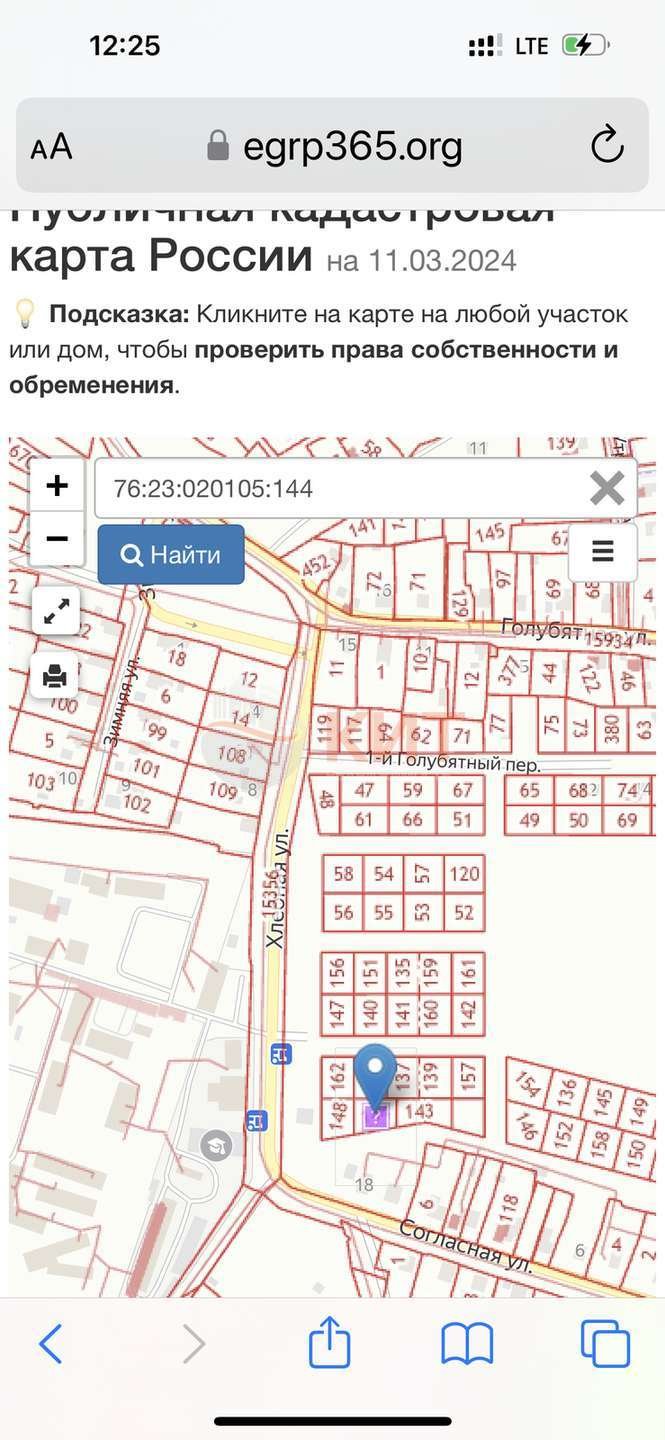Open Safari bookmarks
The image size is (665, 1440).
tap(467, 1343)
